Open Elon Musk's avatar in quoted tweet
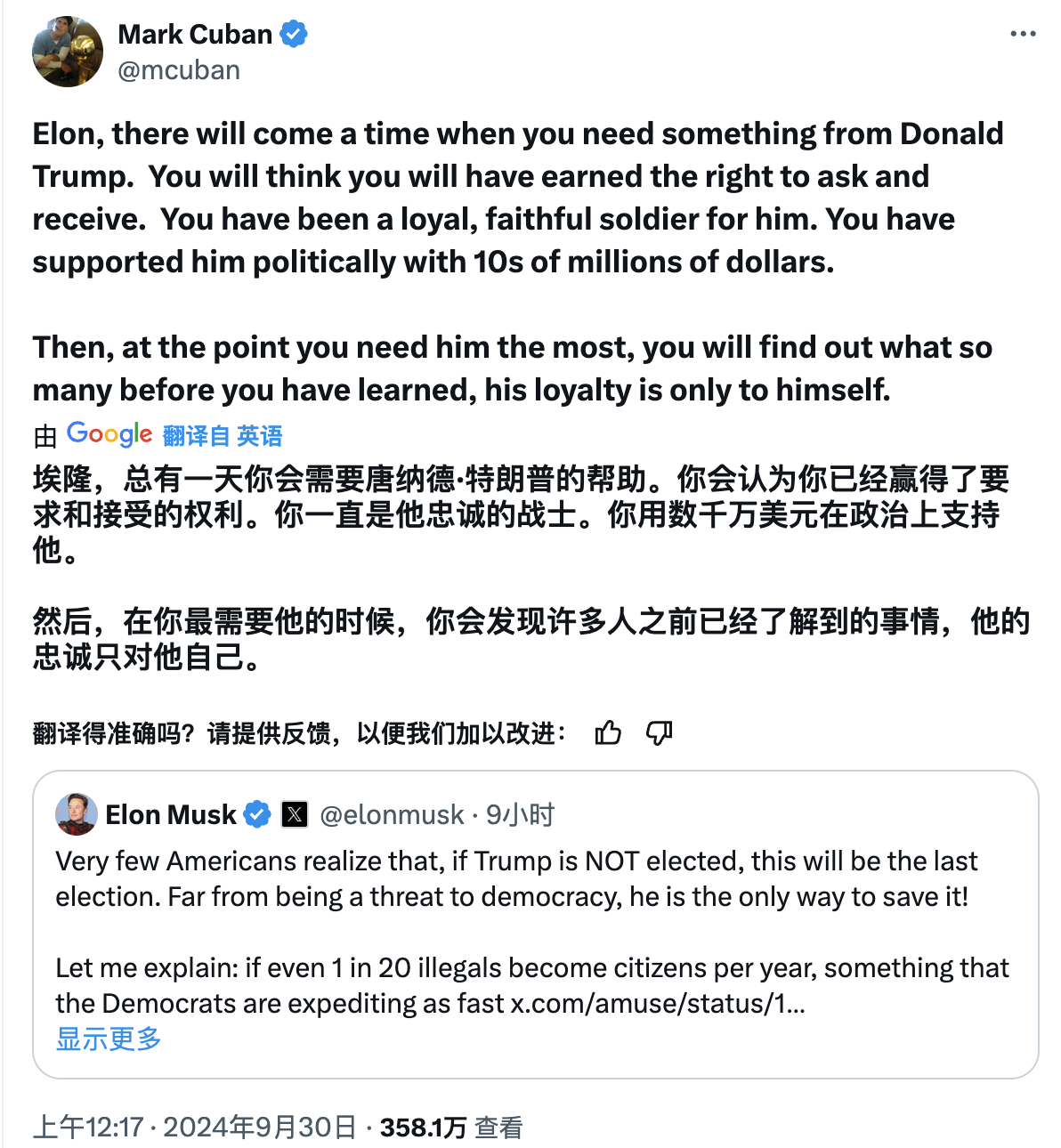 pyautogui.click(x=77, y=814)
